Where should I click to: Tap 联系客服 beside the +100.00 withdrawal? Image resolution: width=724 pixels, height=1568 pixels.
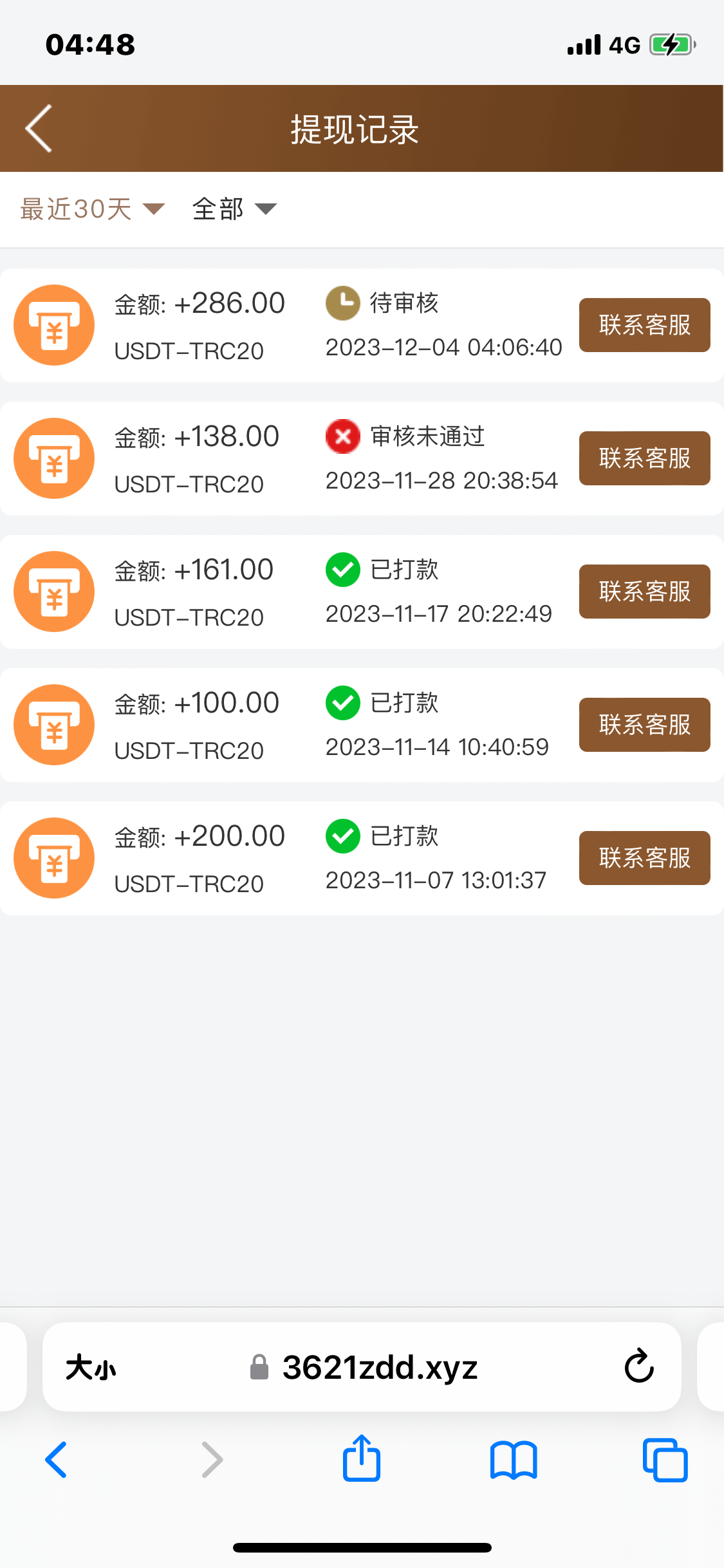pos(644,725)
